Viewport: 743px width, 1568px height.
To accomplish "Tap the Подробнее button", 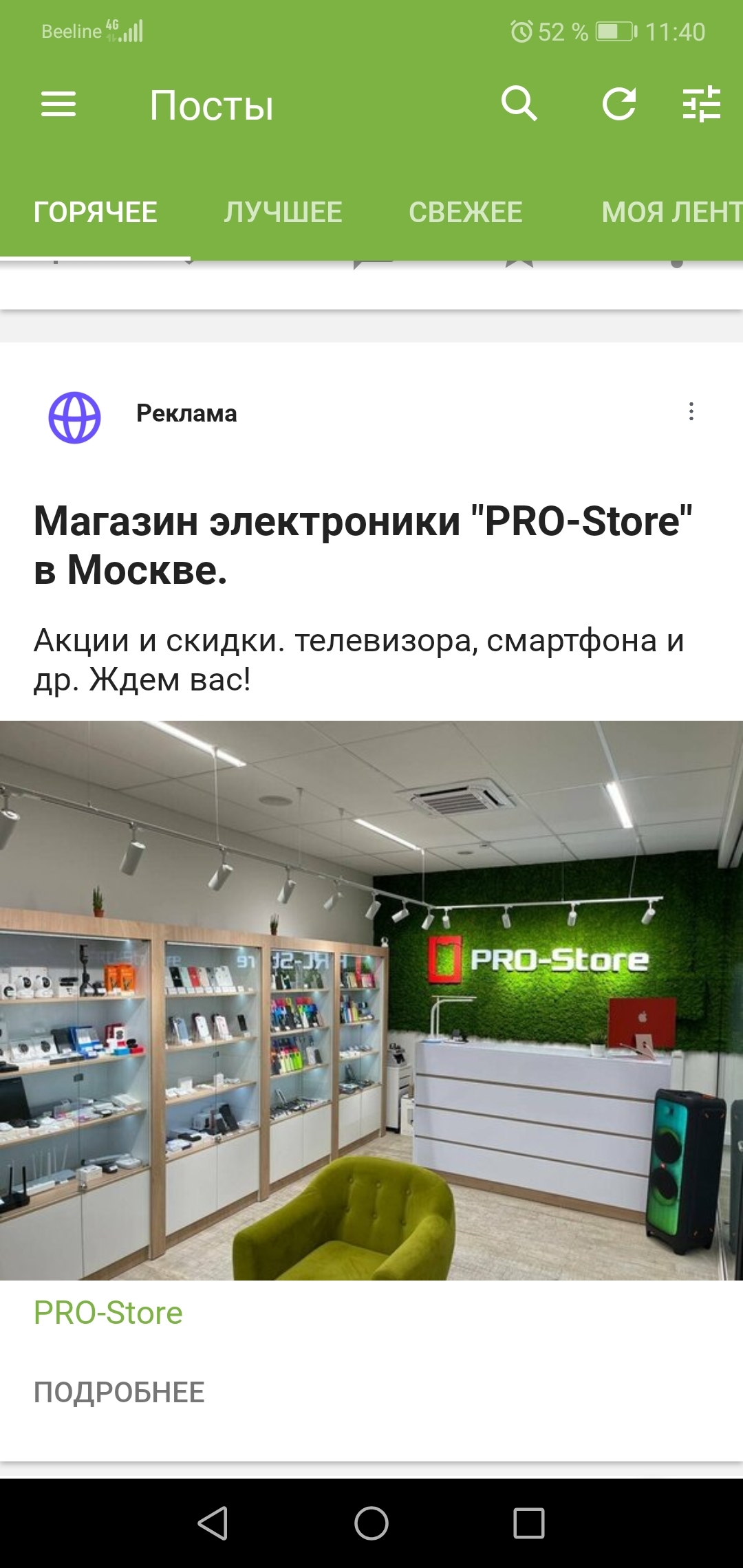I will pyautogui.click(x=119, y=1393).
